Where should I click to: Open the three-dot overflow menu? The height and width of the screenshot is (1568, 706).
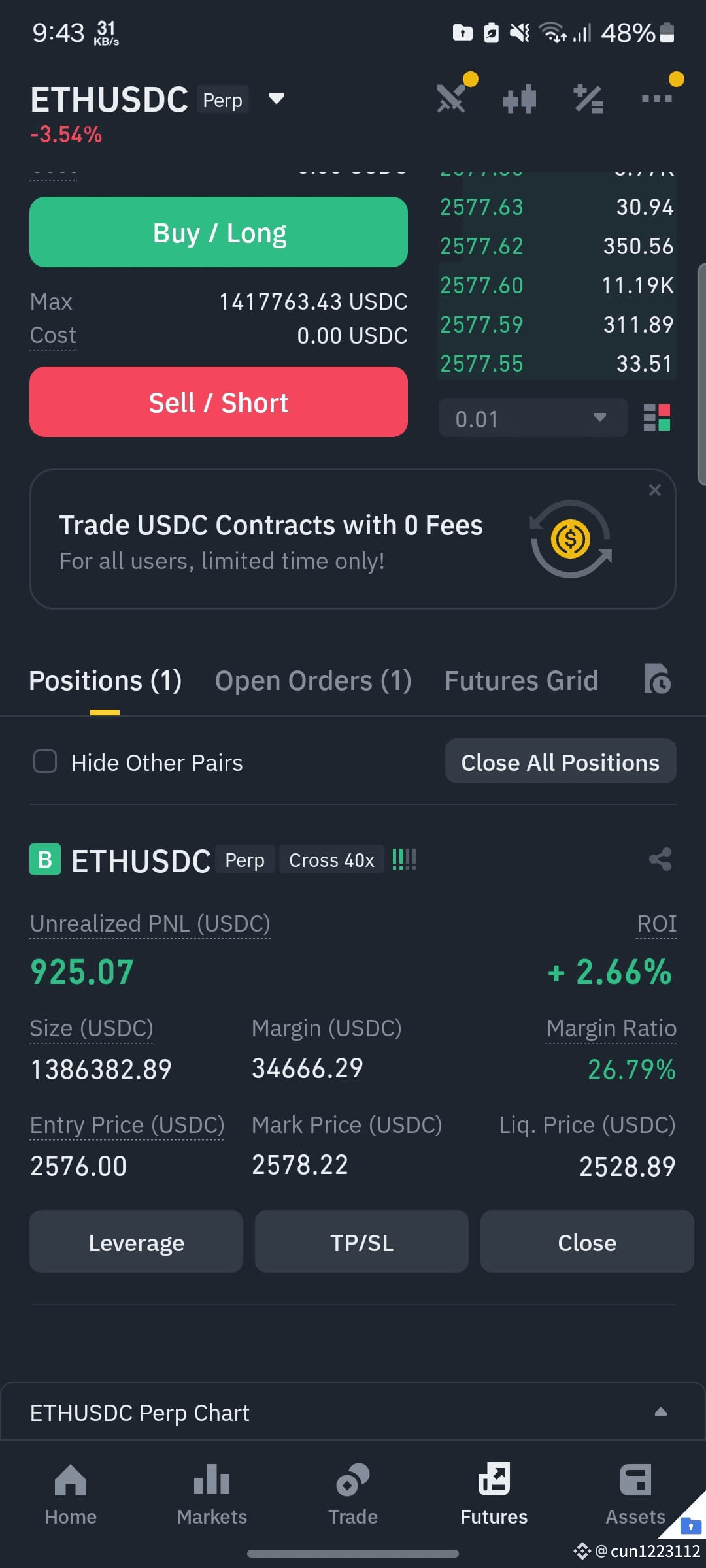pyautogui.click(x=657, y=99)
